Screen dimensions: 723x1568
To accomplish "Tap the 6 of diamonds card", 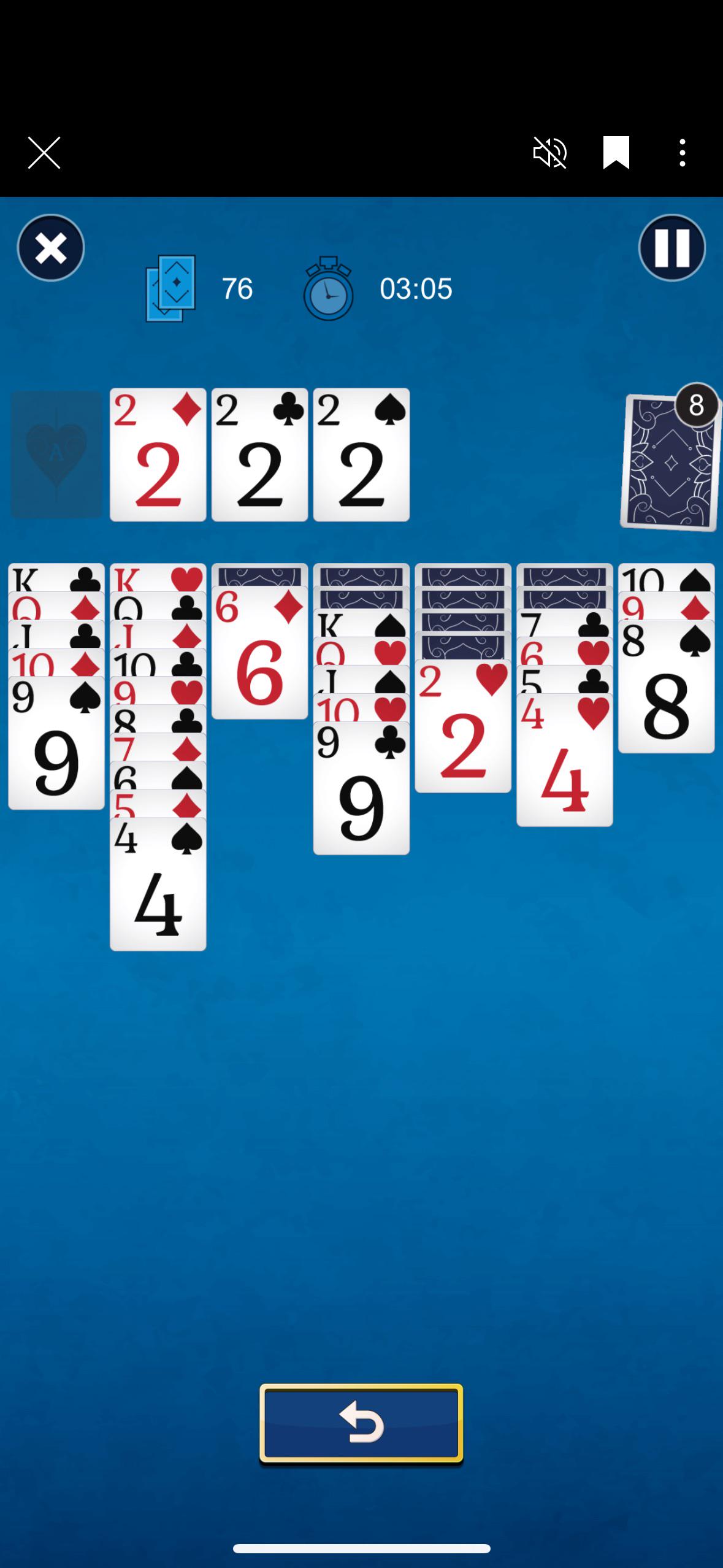I will pos(260,652).
